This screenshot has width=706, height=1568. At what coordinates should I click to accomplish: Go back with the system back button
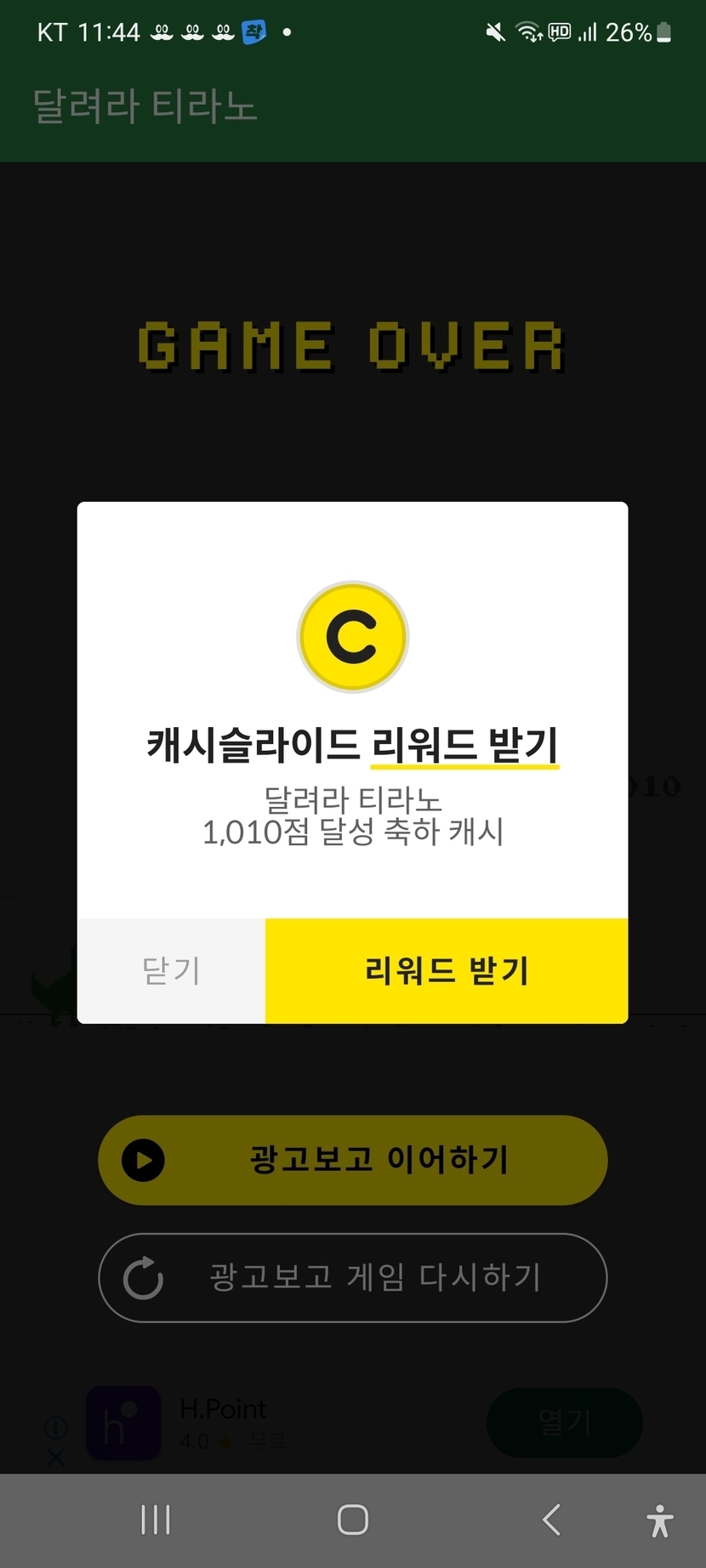(551, 1520)
